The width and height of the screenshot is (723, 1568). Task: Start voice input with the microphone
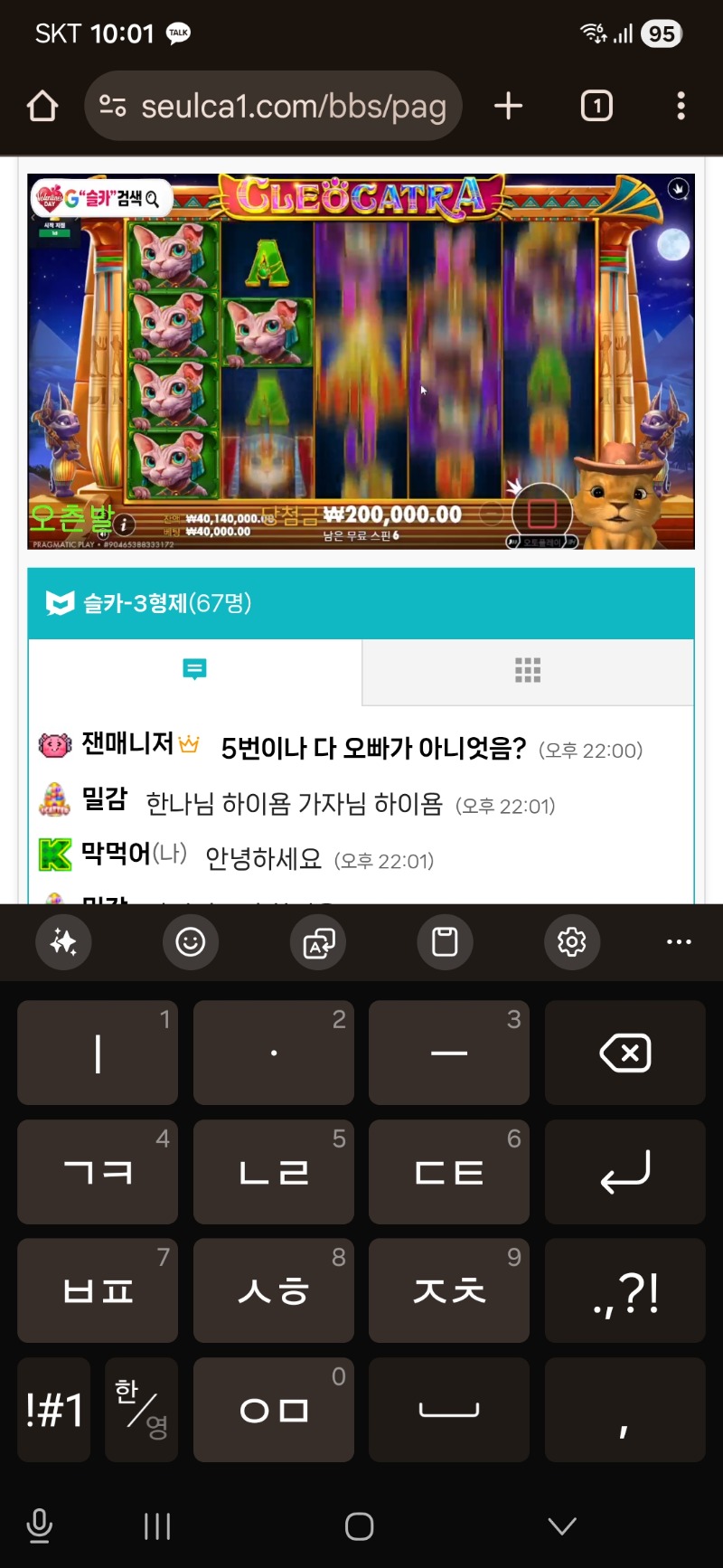tap(39, 1526)
